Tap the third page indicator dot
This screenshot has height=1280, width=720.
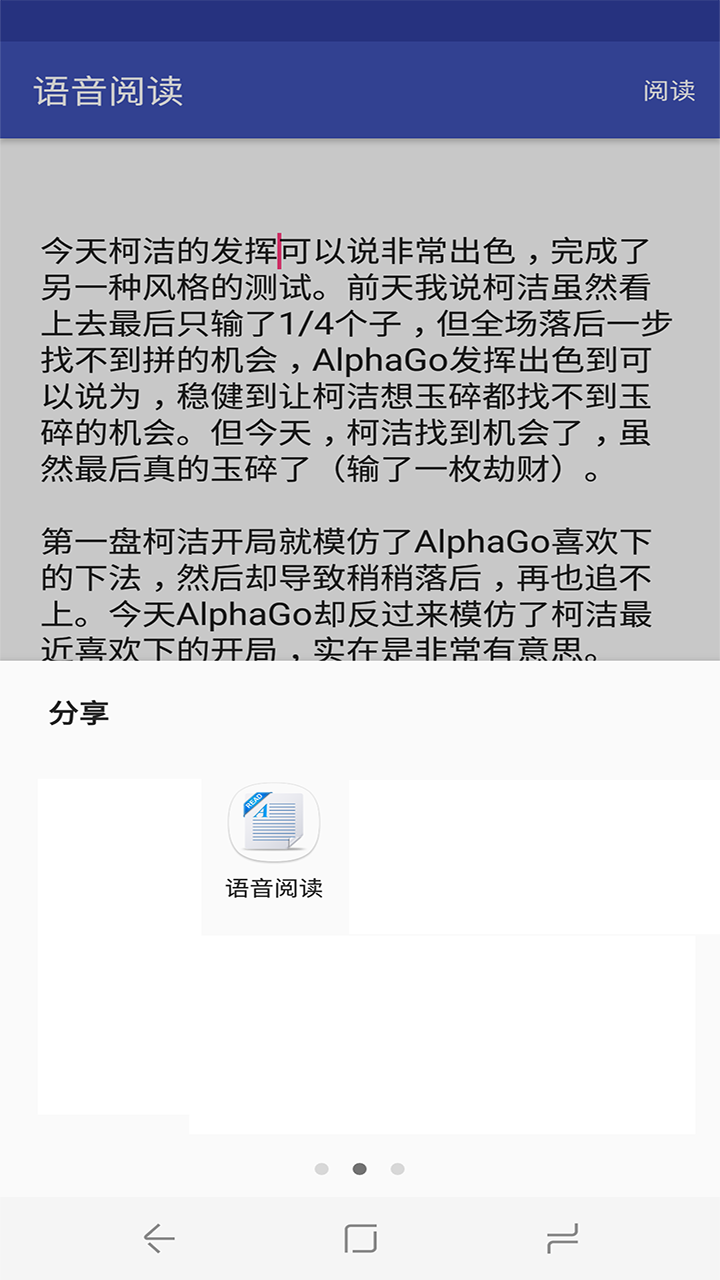click(398, 1168)
